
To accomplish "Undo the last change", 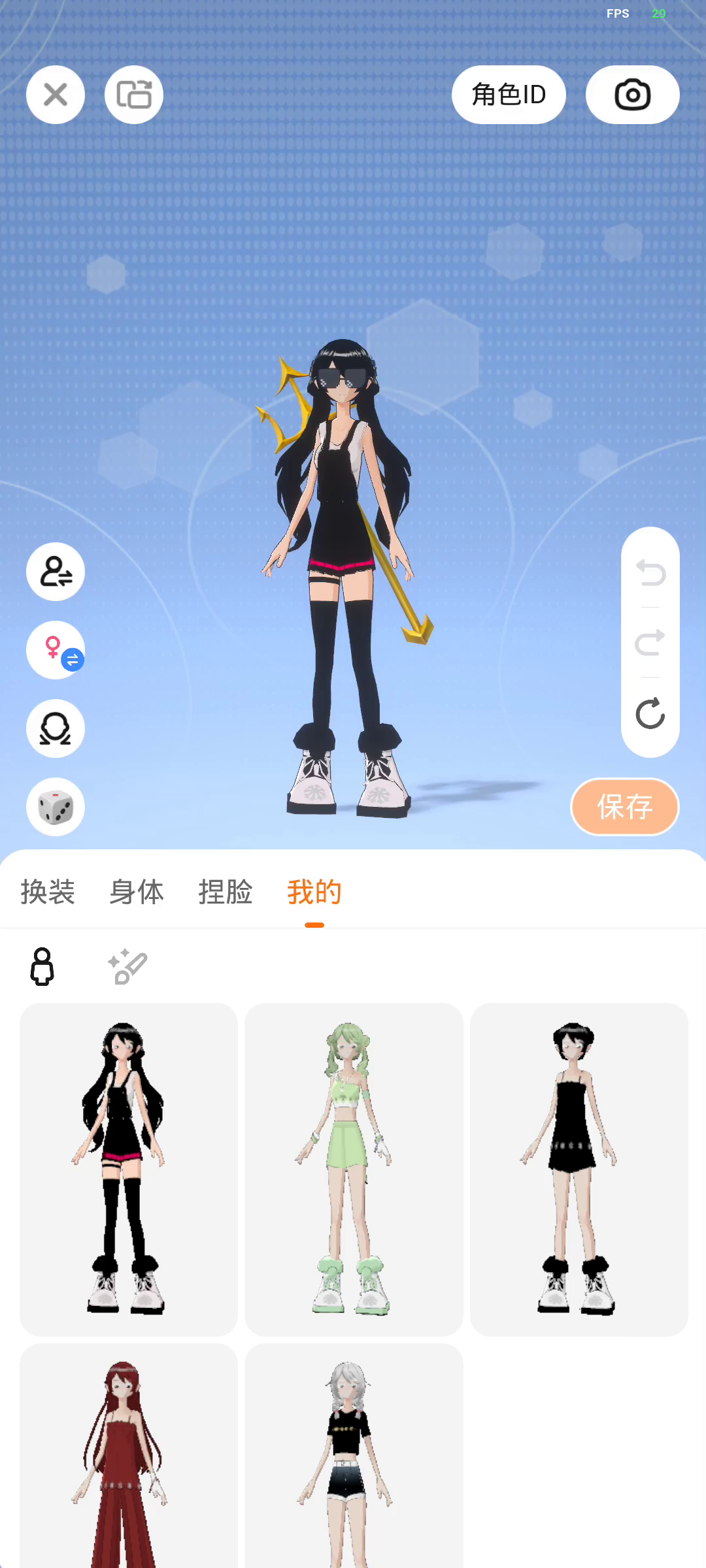I will click(x=650, y=573).
